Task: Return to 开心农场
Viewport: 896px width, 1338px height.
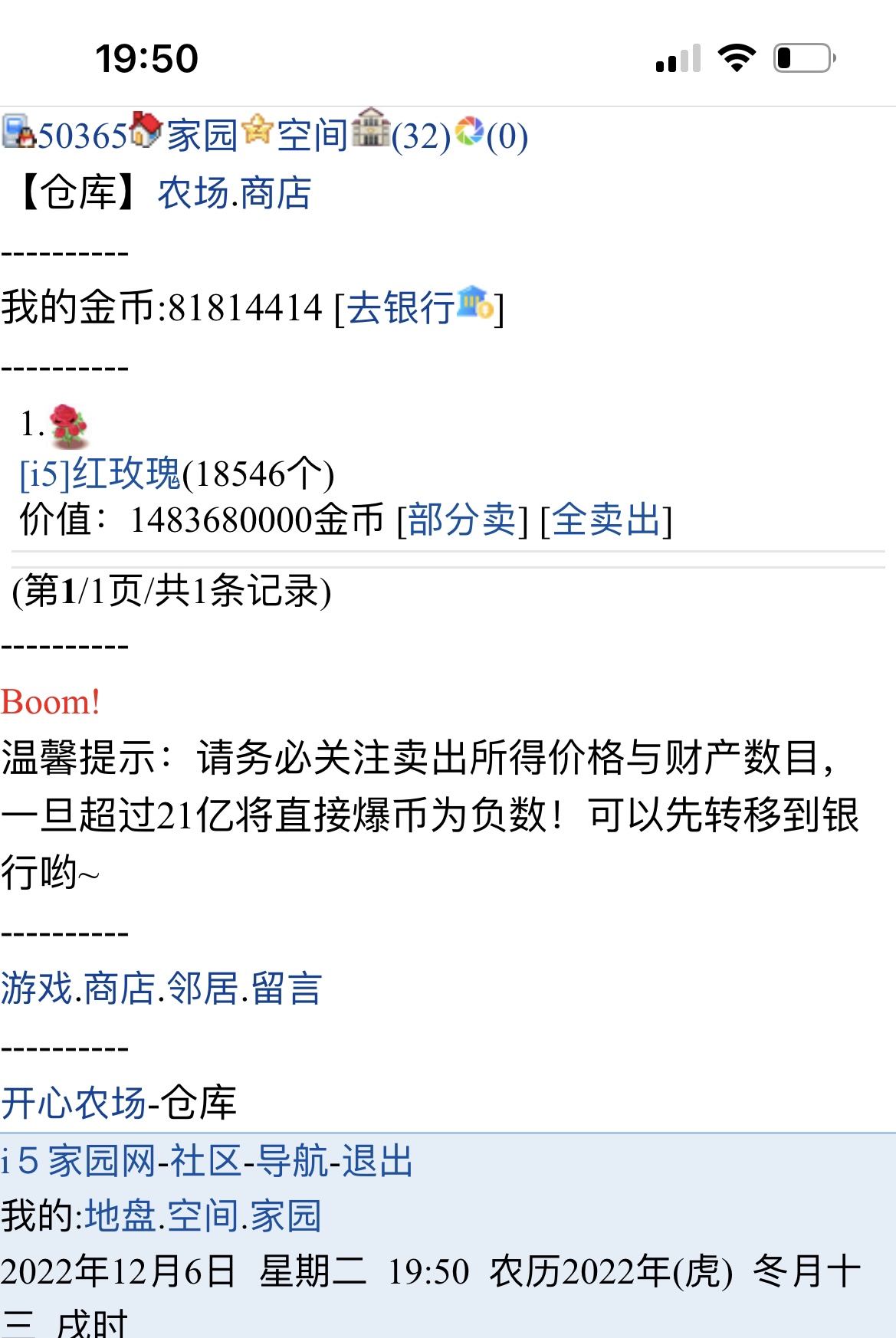Action: coord(74,1103)
